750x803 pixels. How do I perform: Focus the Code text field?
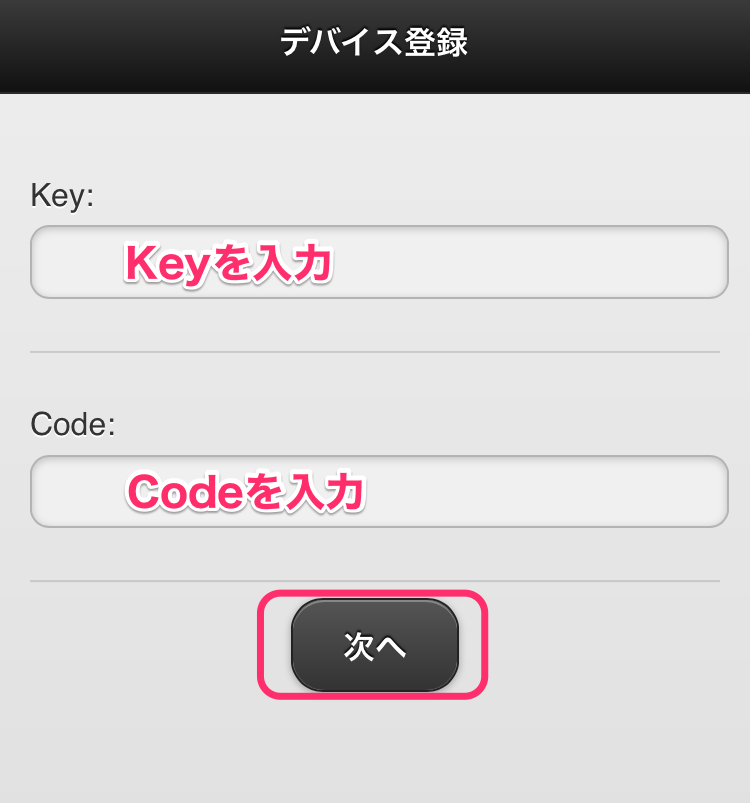coord(378,491)
